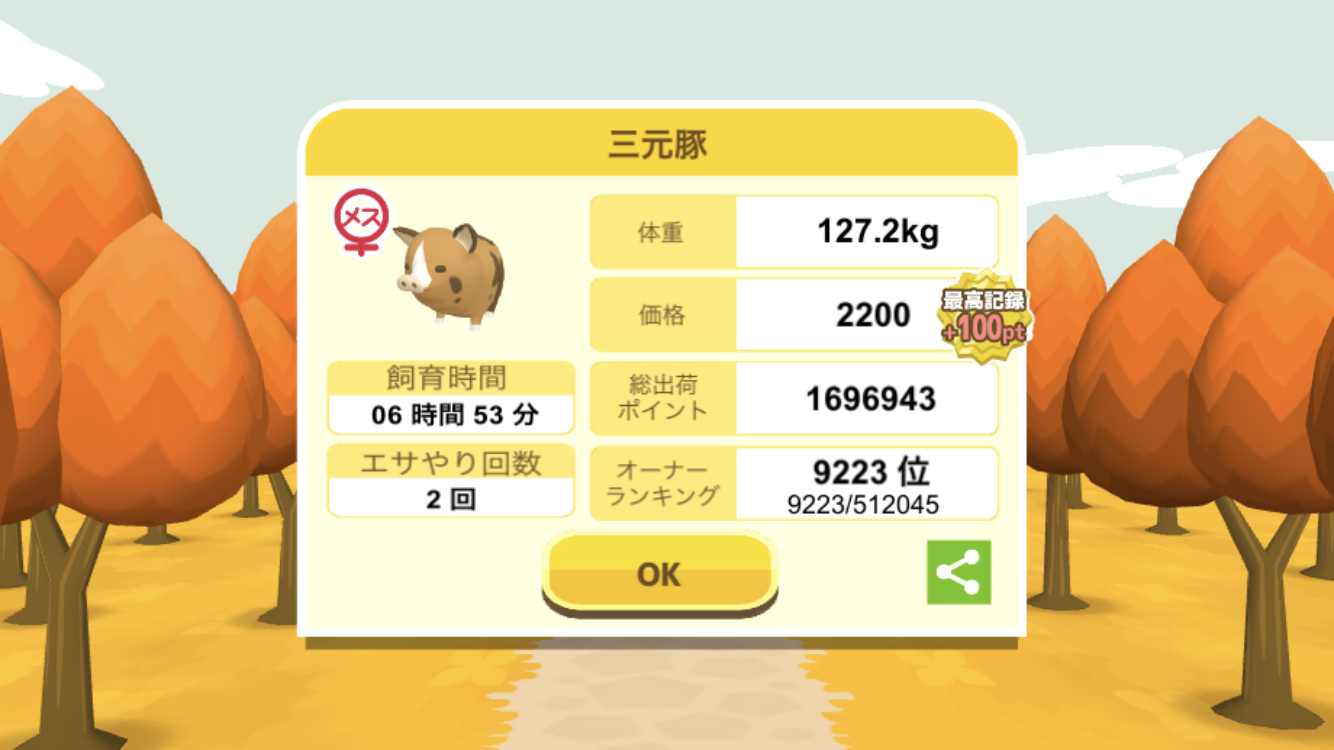
Task: Share the 三元豚 shipment result
Action: point(958,573)
